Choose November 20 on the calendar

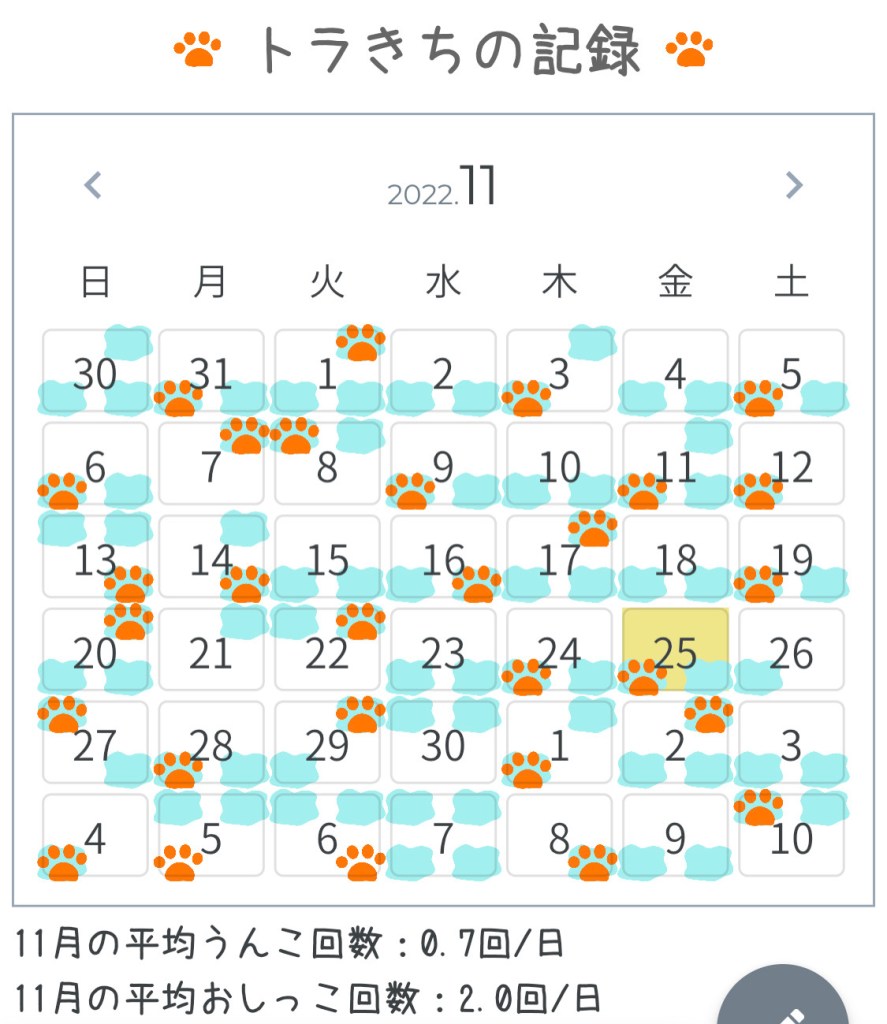[95, 651]
